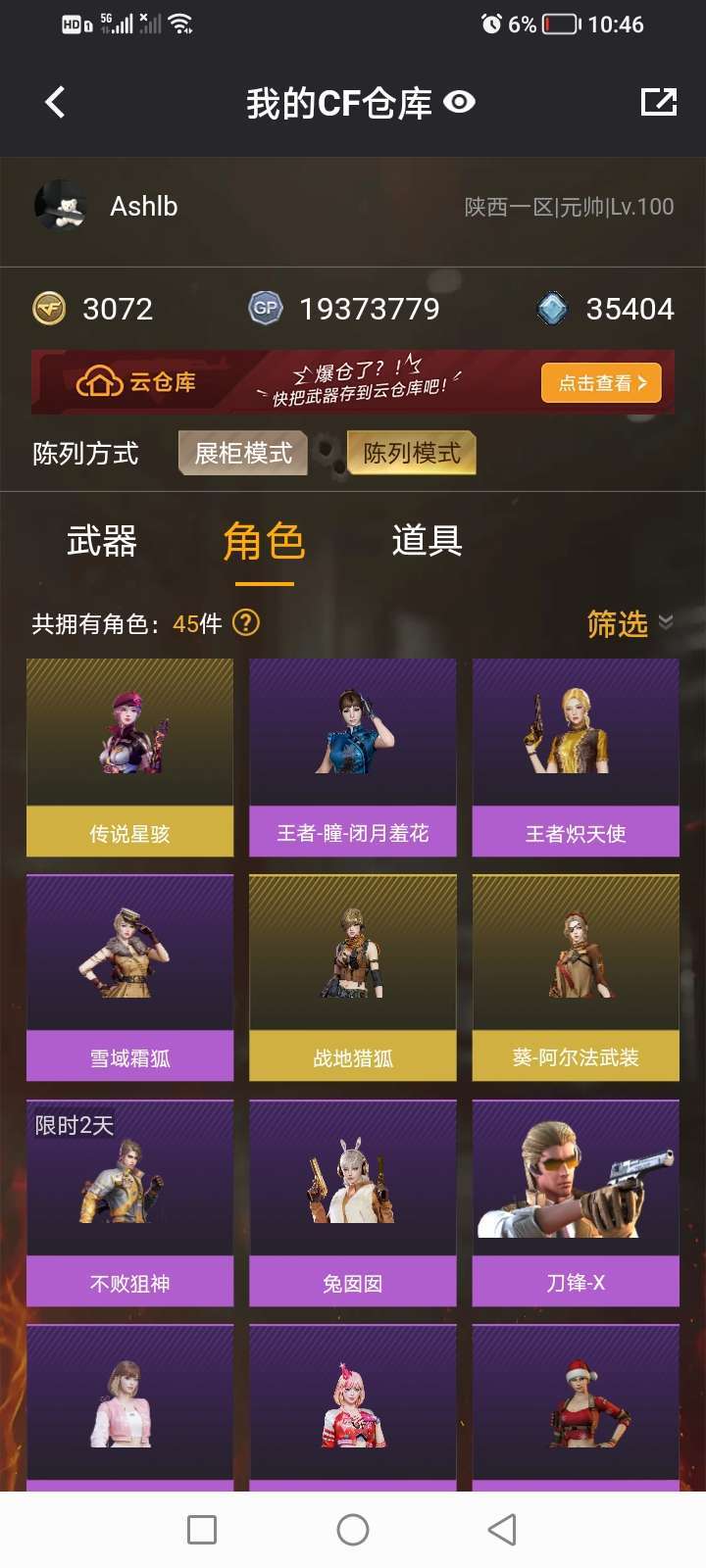
Task: Go back from the CF warehouse page
Action: pyautogui.click(x=56, y=102)
